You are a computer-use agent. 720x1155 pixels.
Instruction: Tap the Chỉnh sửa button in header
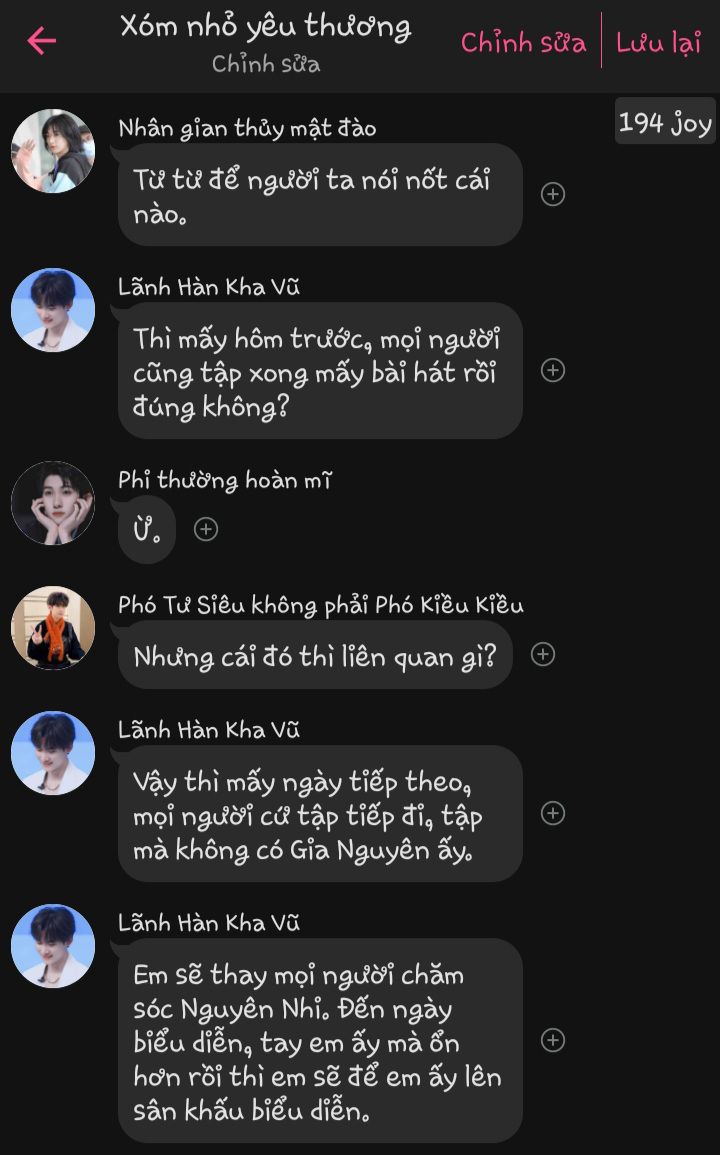(523, 43)
